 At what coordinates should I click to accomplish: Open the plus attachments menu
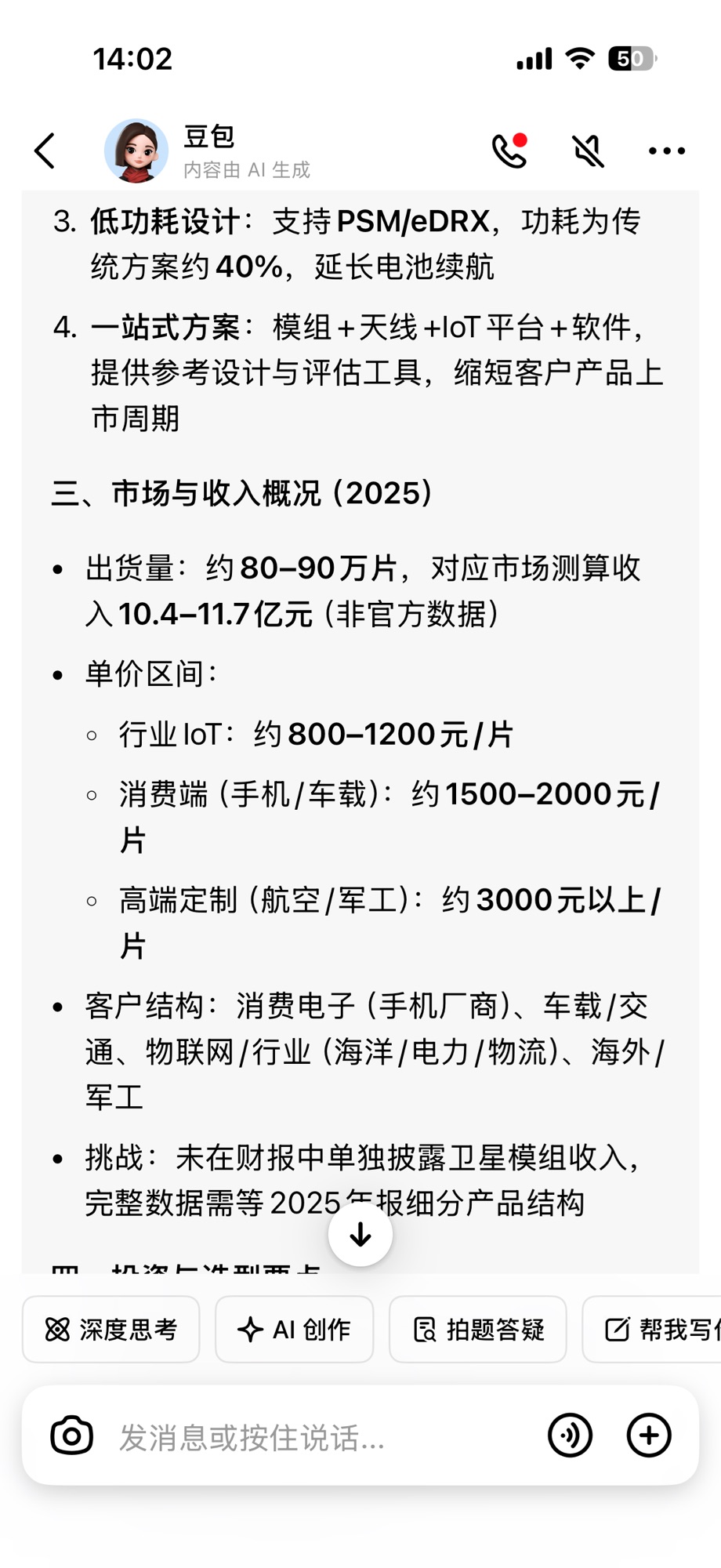pyautogui.click(x=649, y=1436)
